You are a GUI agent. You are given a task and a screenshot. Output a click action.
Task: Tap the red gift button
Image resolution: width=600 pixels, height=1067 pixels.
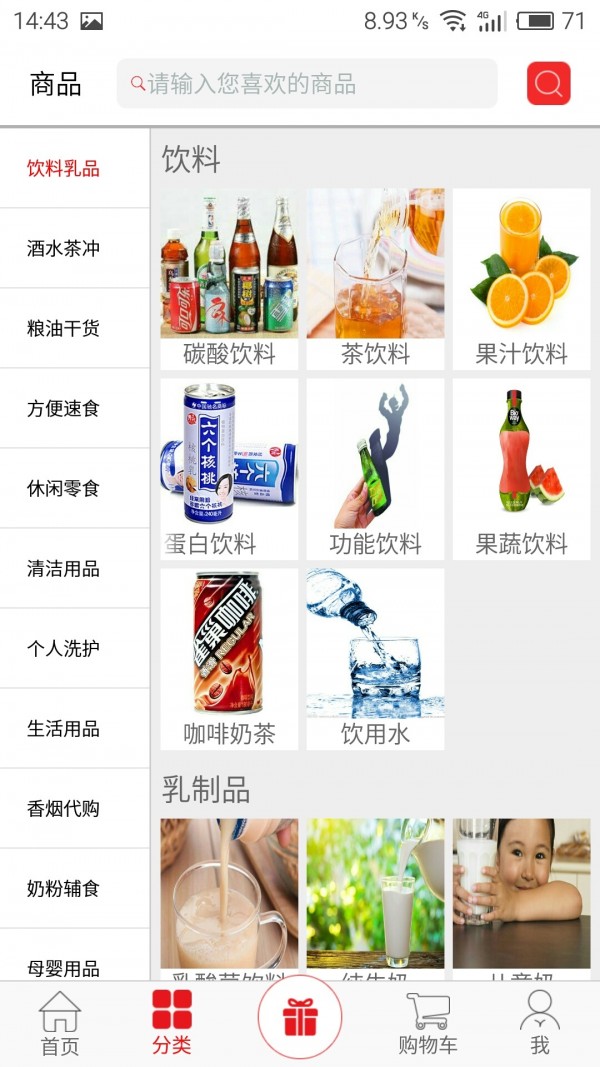pos(300,1017)
